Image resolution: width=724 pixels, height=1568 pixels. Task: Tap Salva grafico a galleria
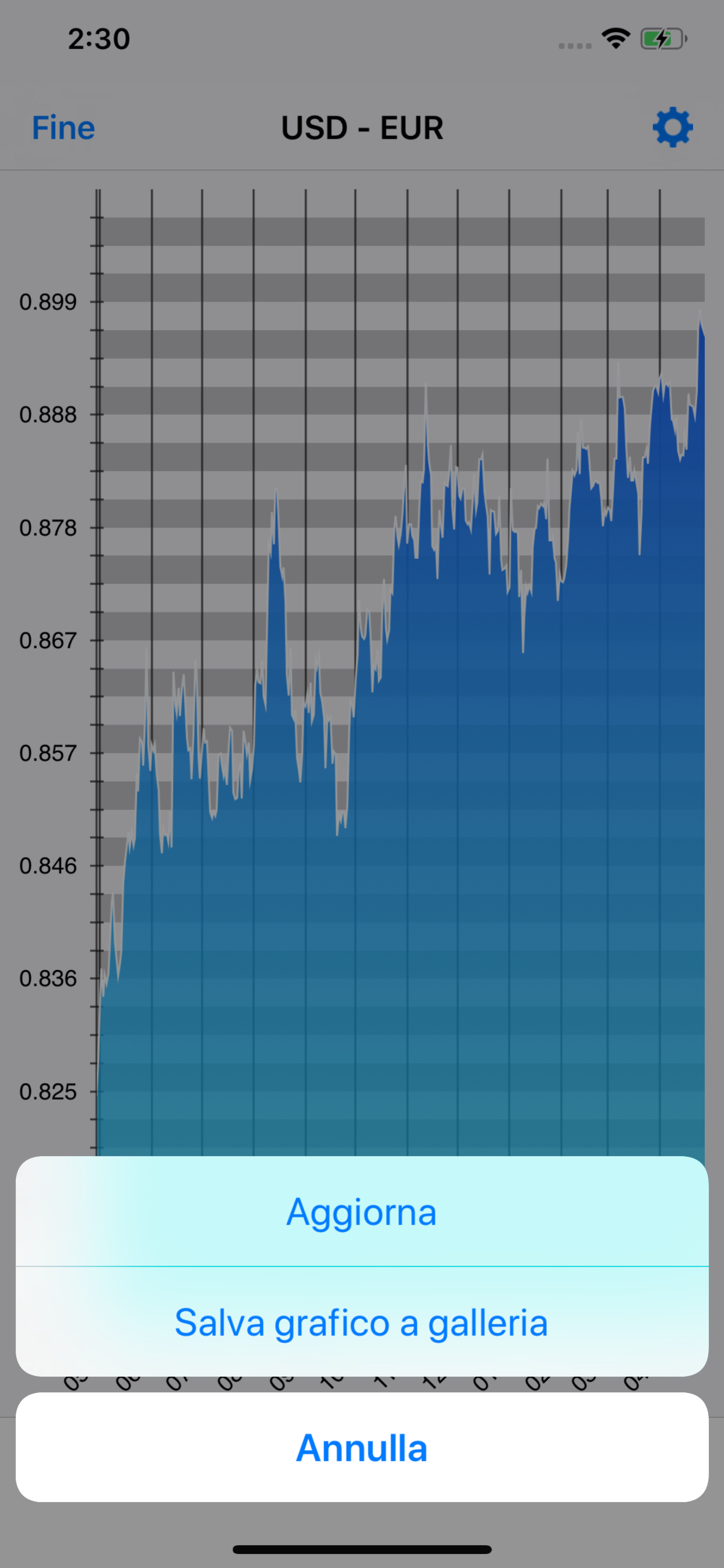point(361,1322)
